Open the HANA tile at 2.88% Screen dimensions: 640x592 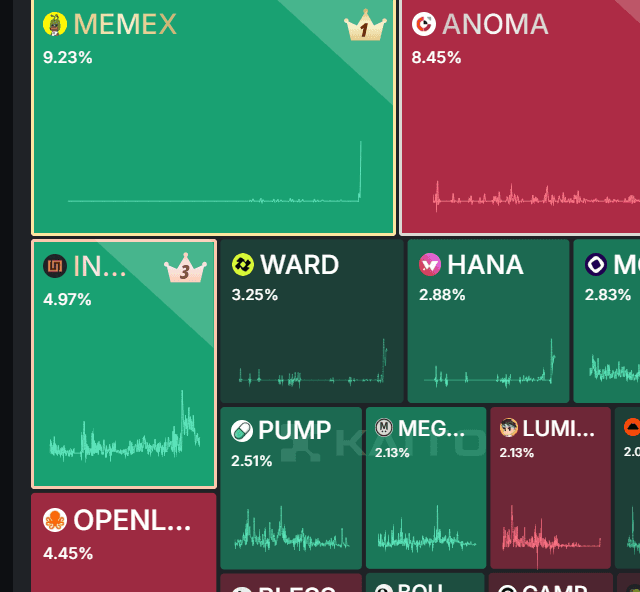coord(487,320)
